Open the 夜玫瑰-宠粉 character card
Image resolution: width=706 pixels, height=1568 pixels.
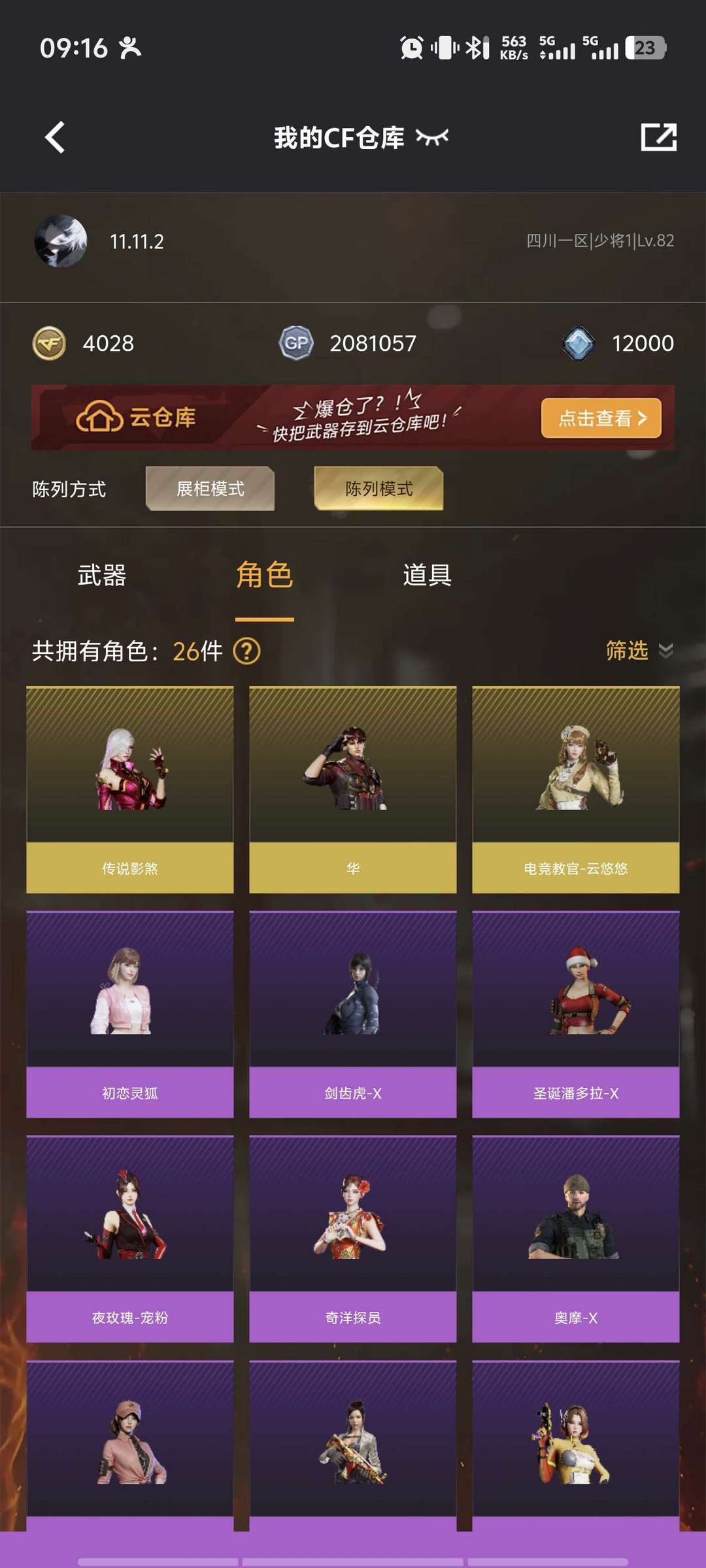pos(129,1239)
